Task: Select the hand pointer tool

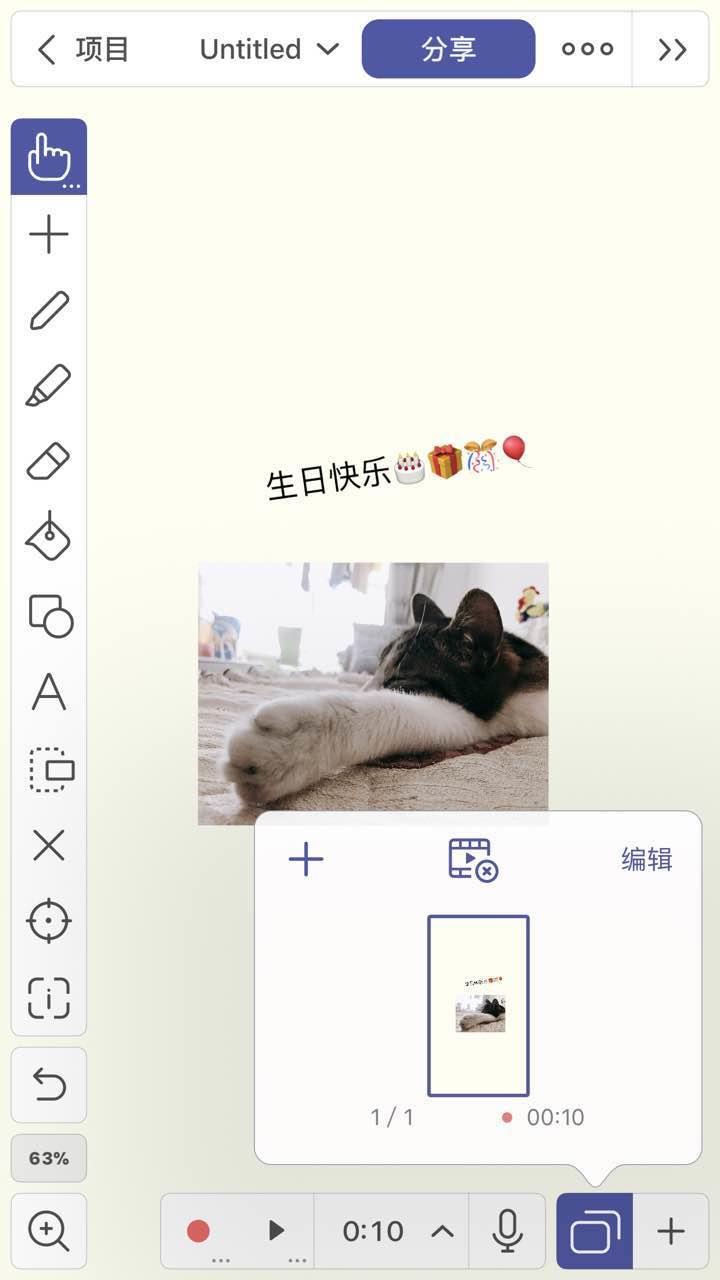Action: [x=49, y=157]
